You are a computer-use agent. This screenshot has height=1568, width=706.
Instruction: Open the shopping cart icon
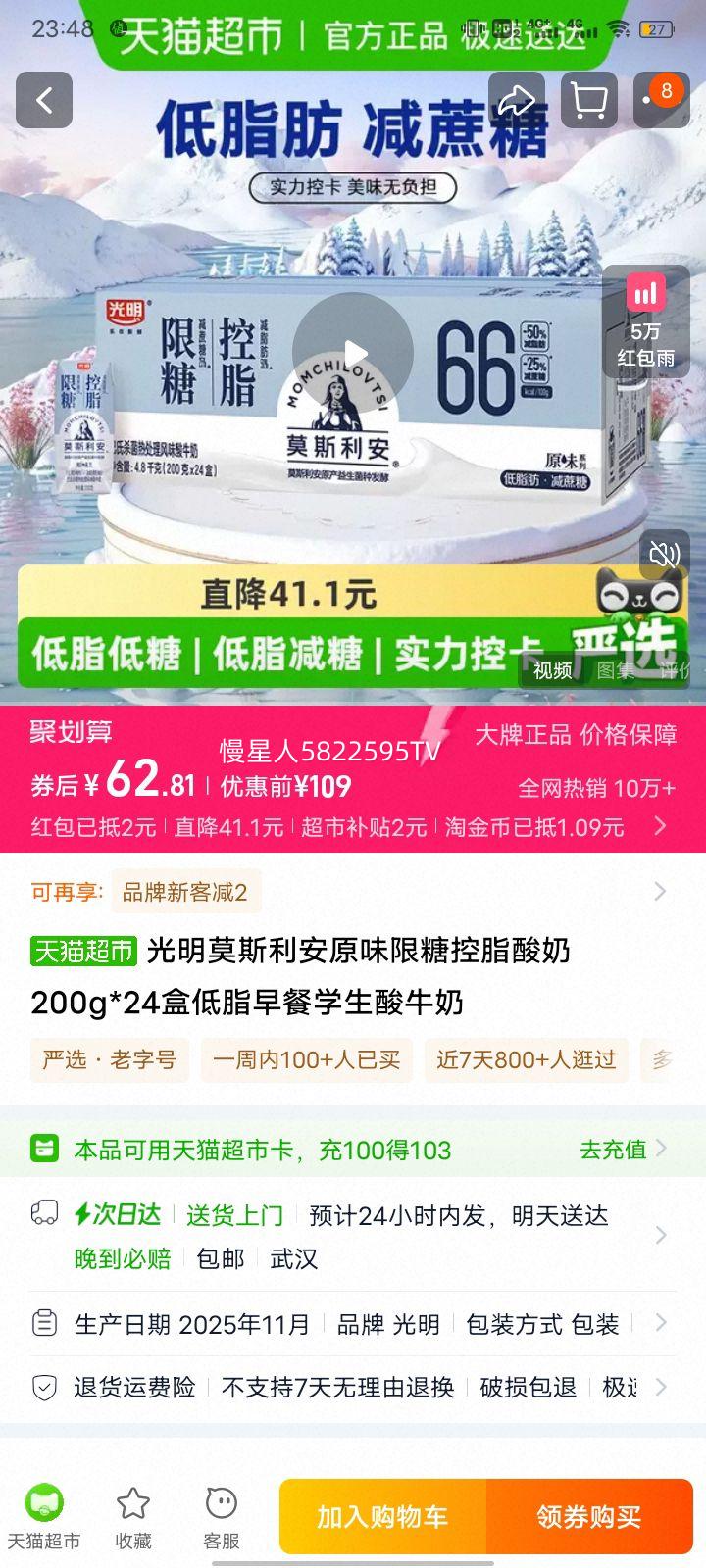(588, 101)
